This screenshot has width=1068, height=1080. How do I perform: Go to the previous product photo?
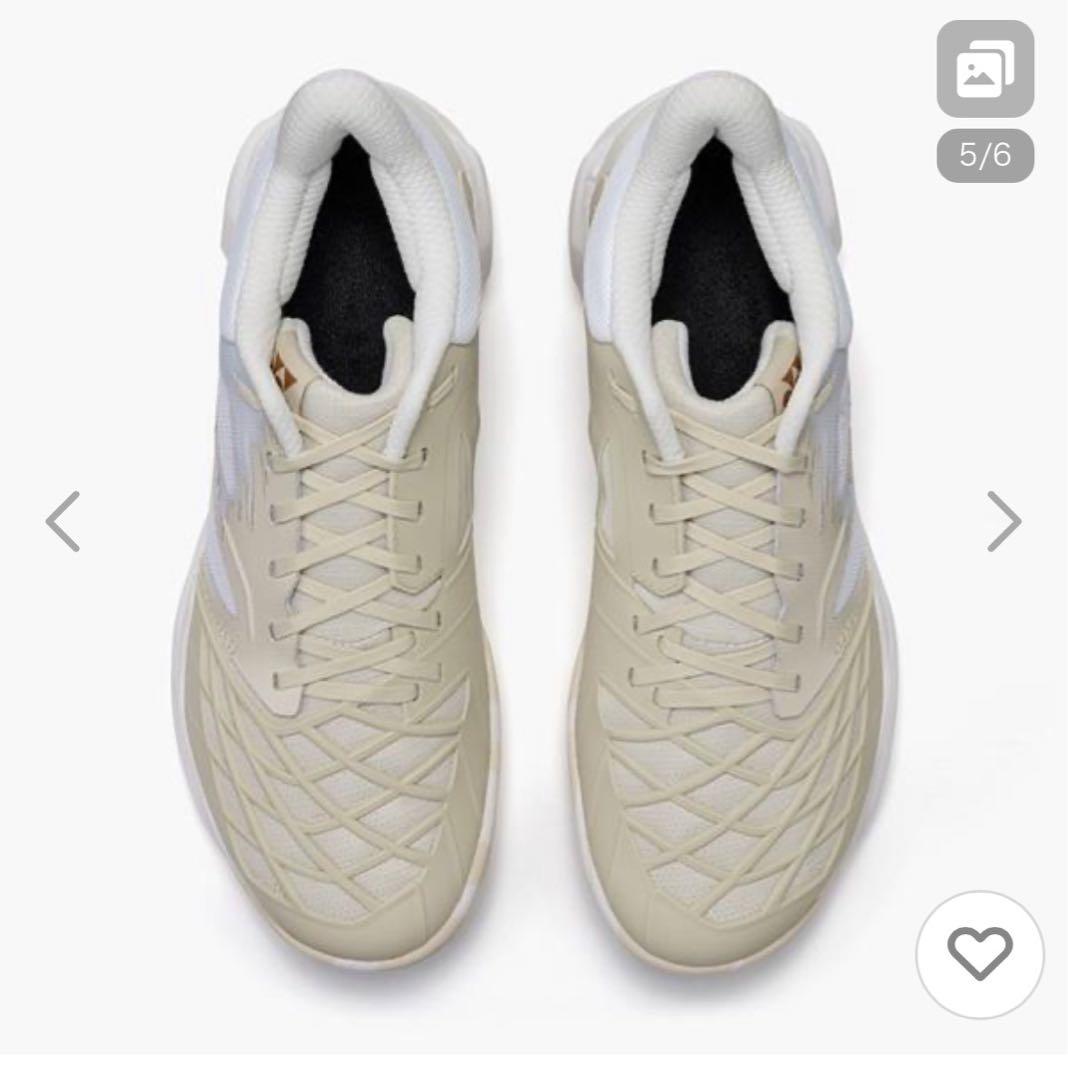[63, 521]
